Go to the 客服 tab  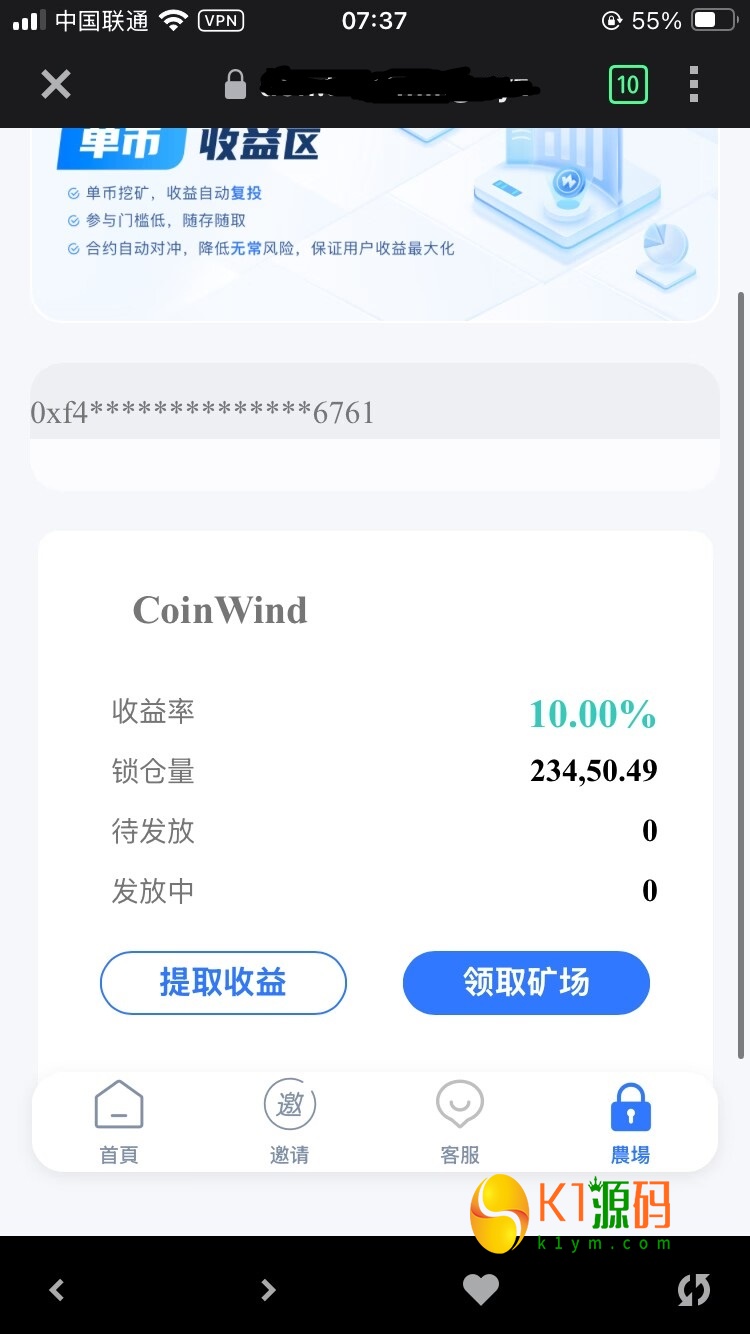point(460,1122)
